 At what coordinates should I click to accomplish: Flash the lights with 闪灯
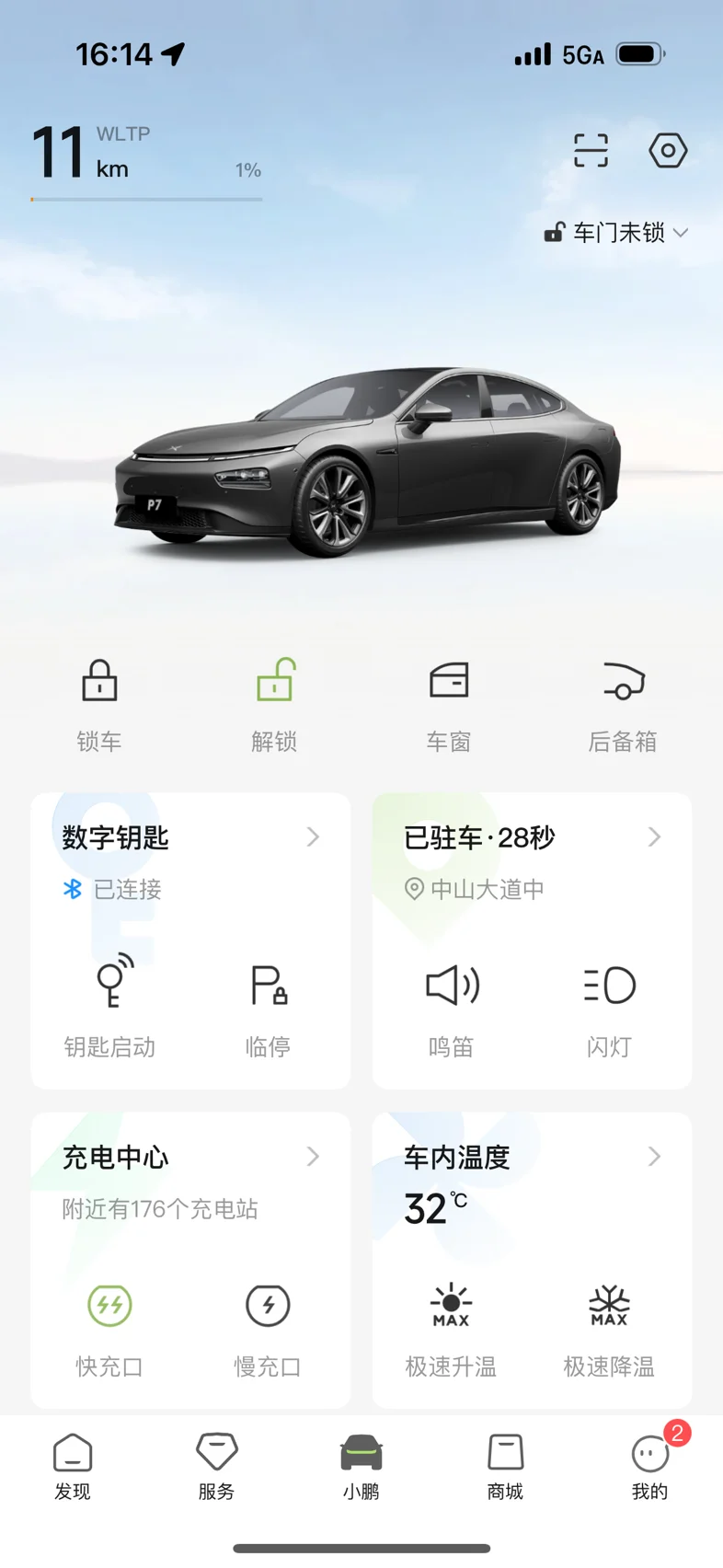(x=609, y=1008)
